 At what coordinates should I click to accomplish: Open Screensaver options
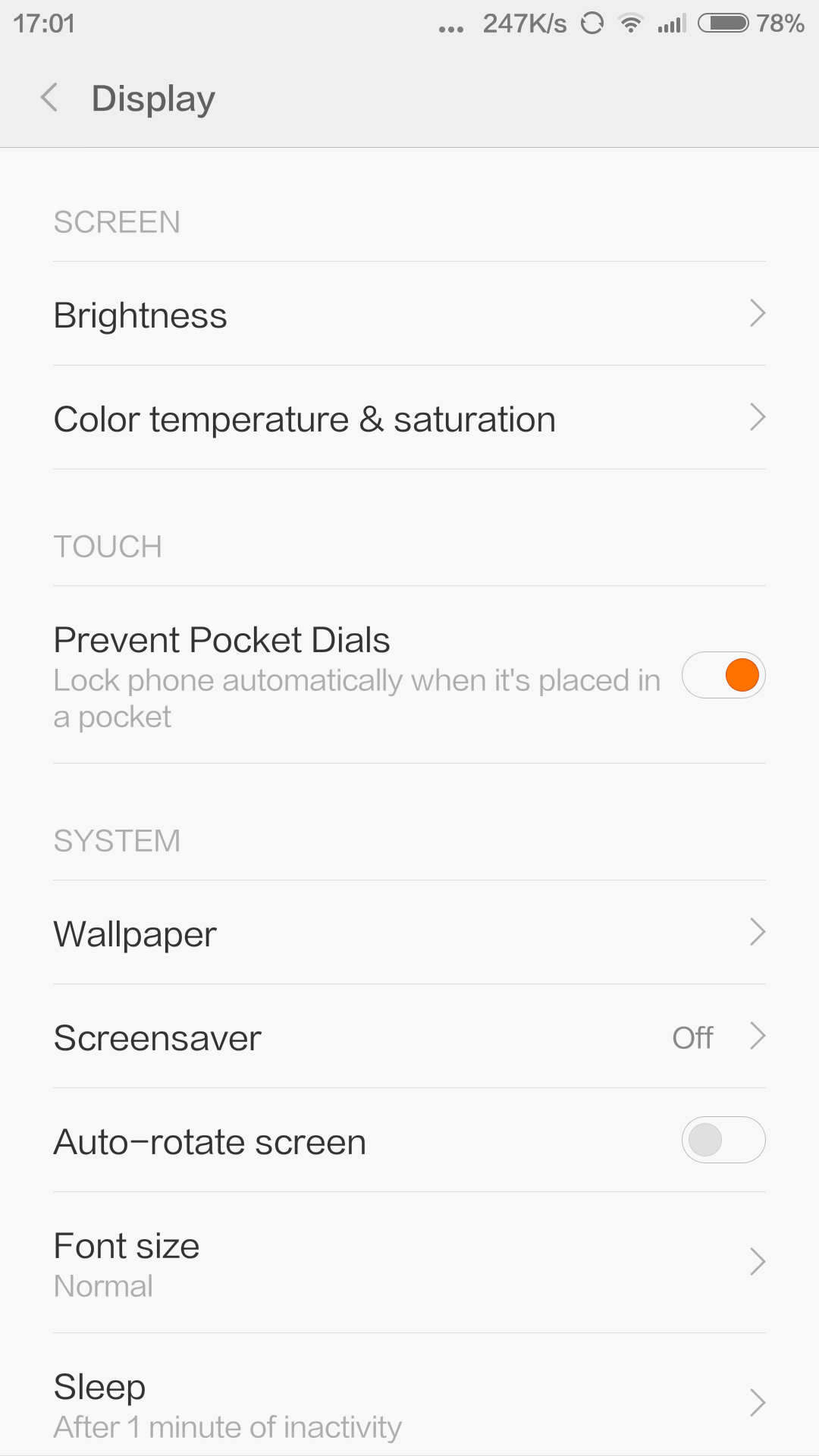pyautogui.click(x=409, y=1037)
